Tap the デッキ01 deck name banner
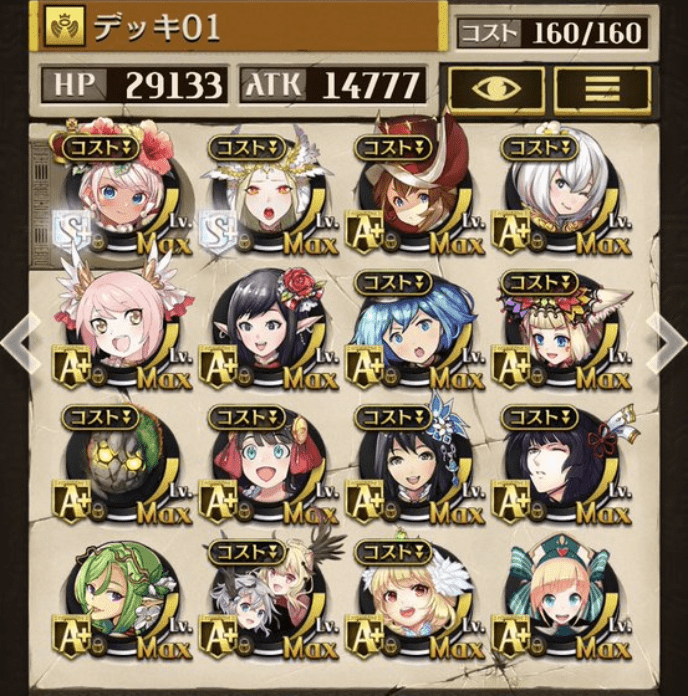688x696 pixels. [x=238, y=27]
